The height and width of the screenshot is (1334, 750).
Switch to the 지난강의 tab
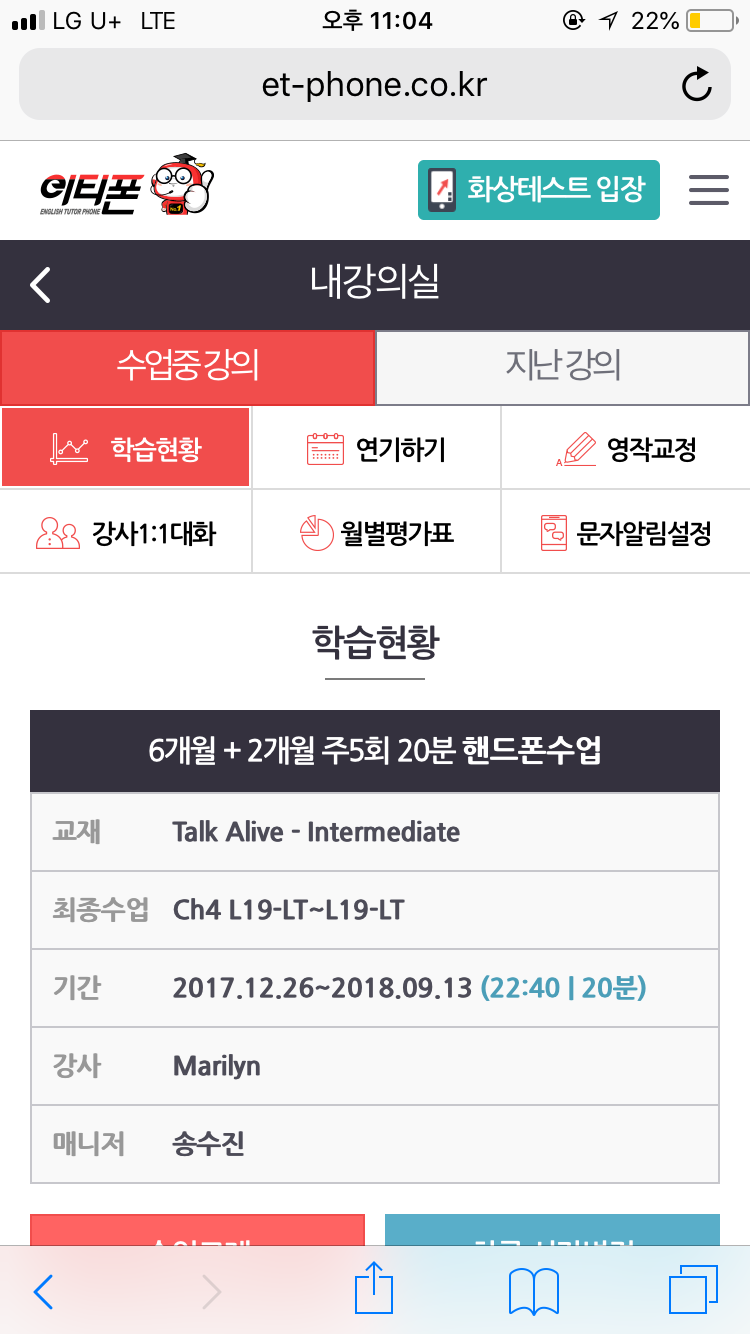pyautogui.click(x=562, y=366)
